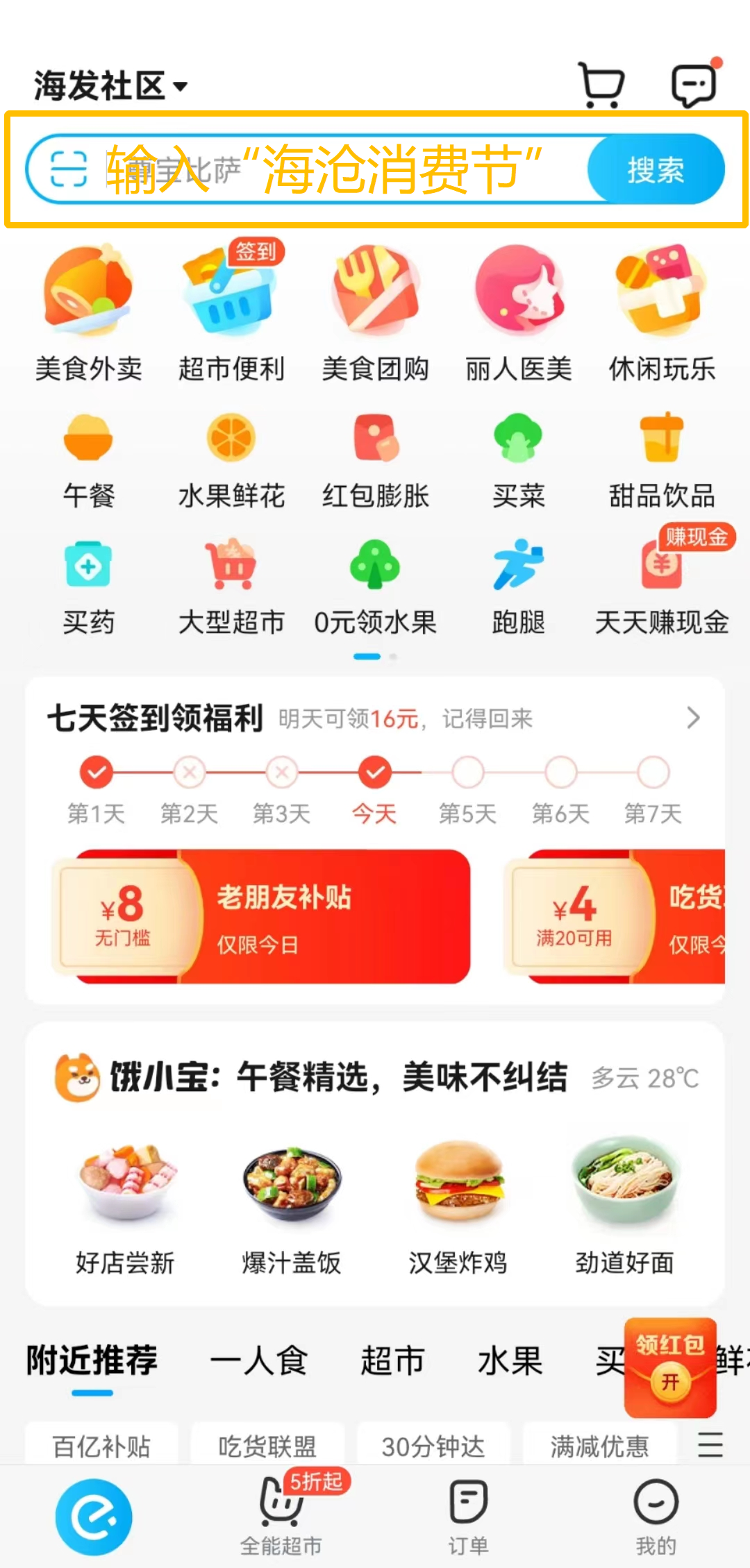Open the 七天签到领福利 chevron
750x1568 pixels.
(692, 718)
